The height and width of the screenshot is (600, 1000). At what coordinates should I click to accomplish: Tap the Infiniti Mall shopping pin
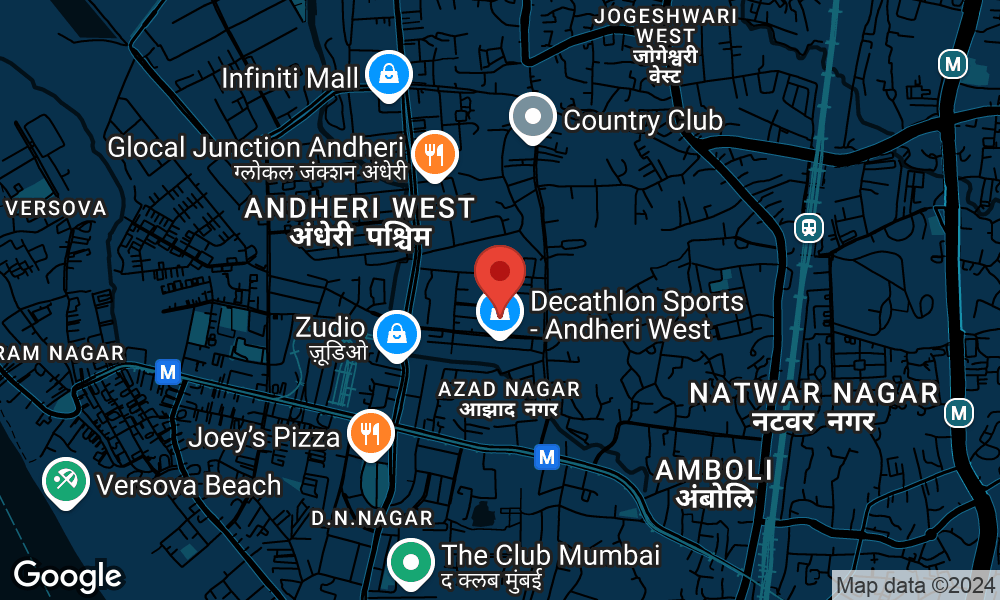(x=387, y=73)
